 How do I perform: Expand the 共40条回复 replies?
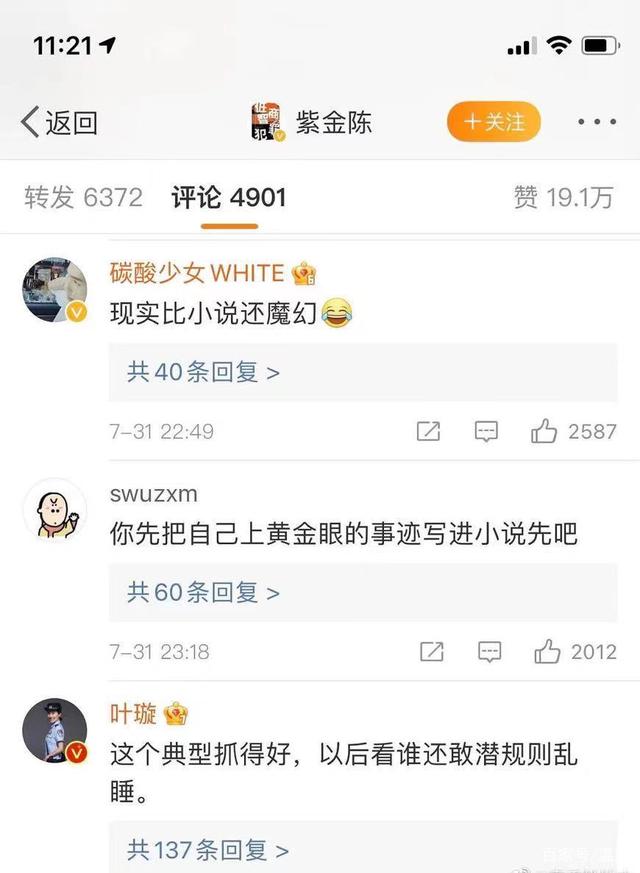203,373
